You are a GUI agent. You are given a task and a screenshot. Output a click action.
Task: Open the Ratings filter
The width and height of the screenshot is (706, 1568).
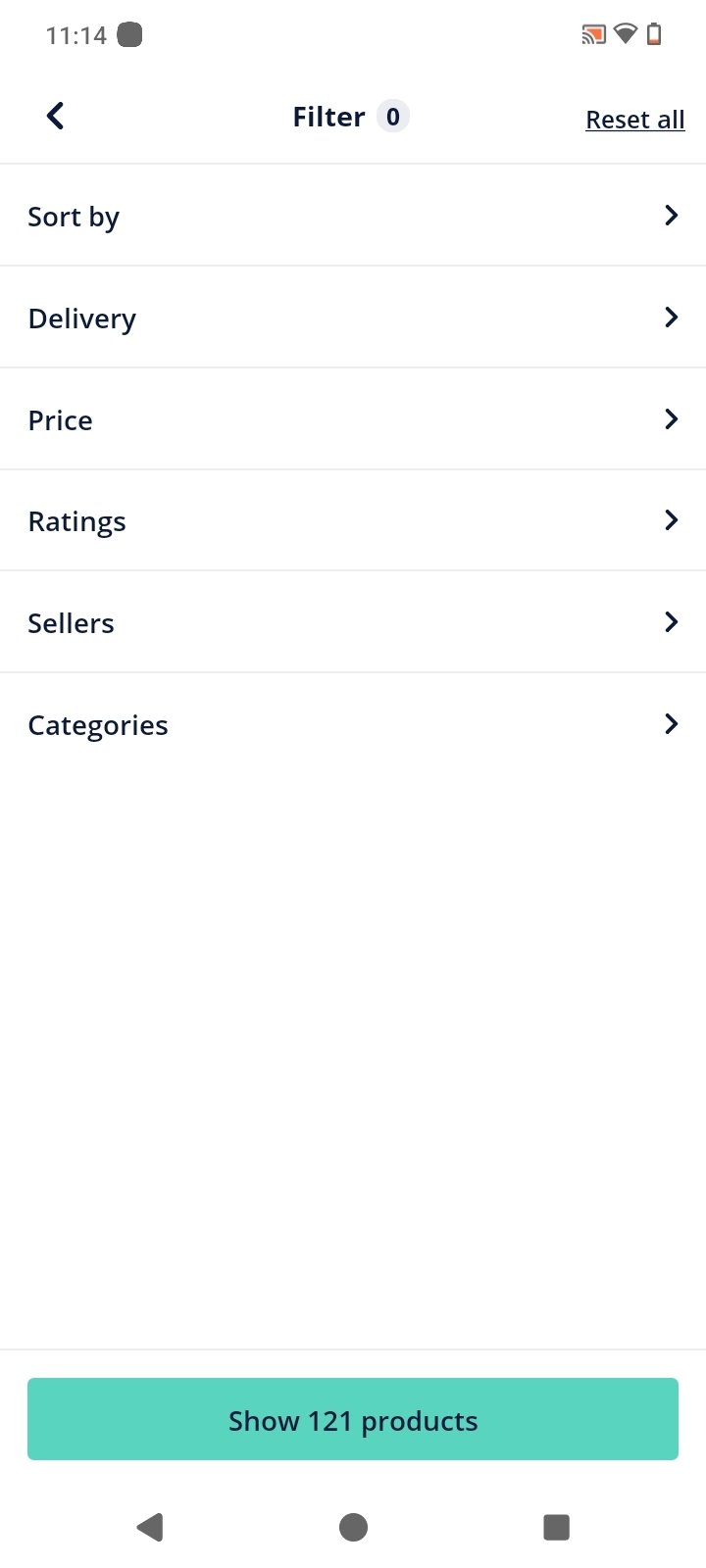(353, 521)
